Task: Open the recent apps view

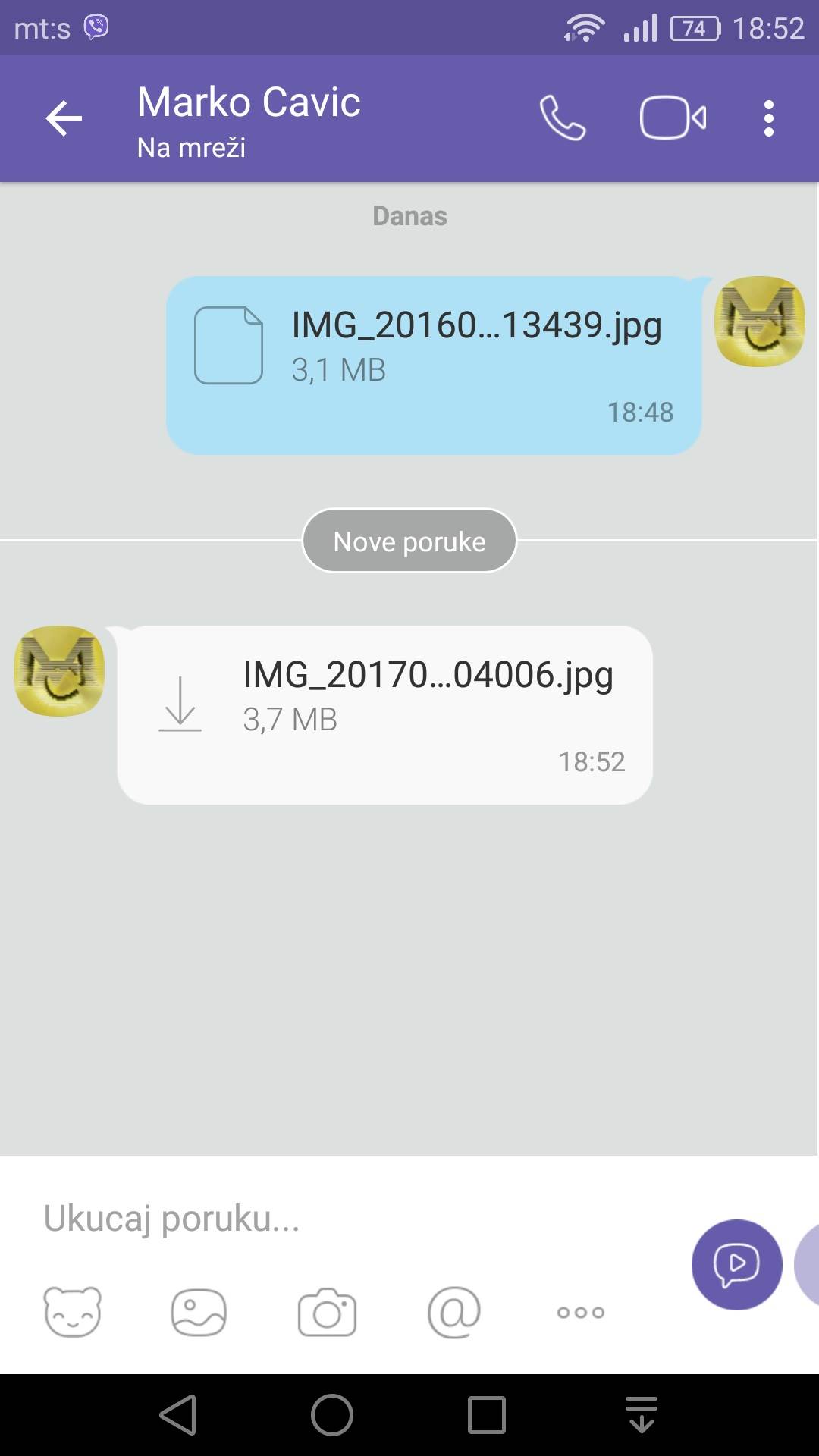Action: tap(486, 1415)
